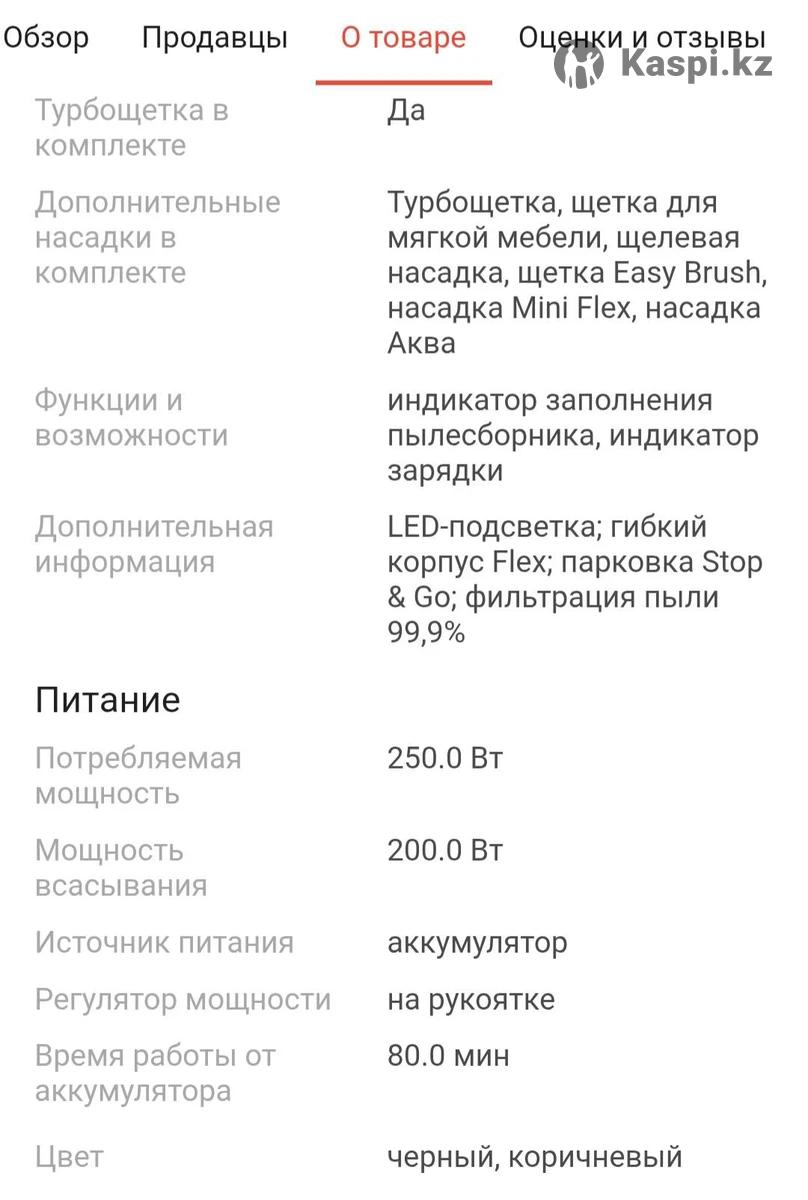The image size is (808, 1200).
Task: Switch to the Обзор tab
Action: [46, 38]
